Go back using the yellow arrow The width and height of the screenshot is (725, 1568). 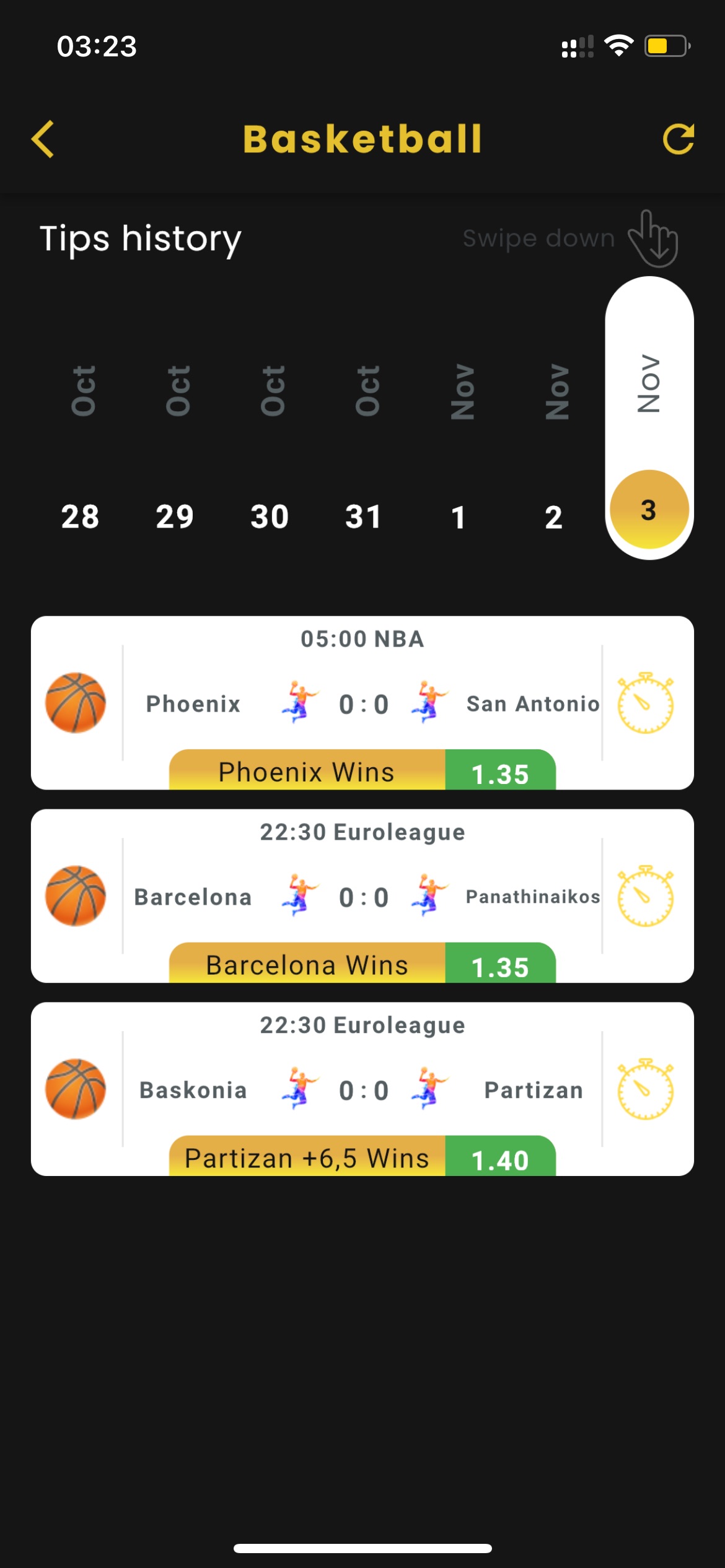[43, 139]
